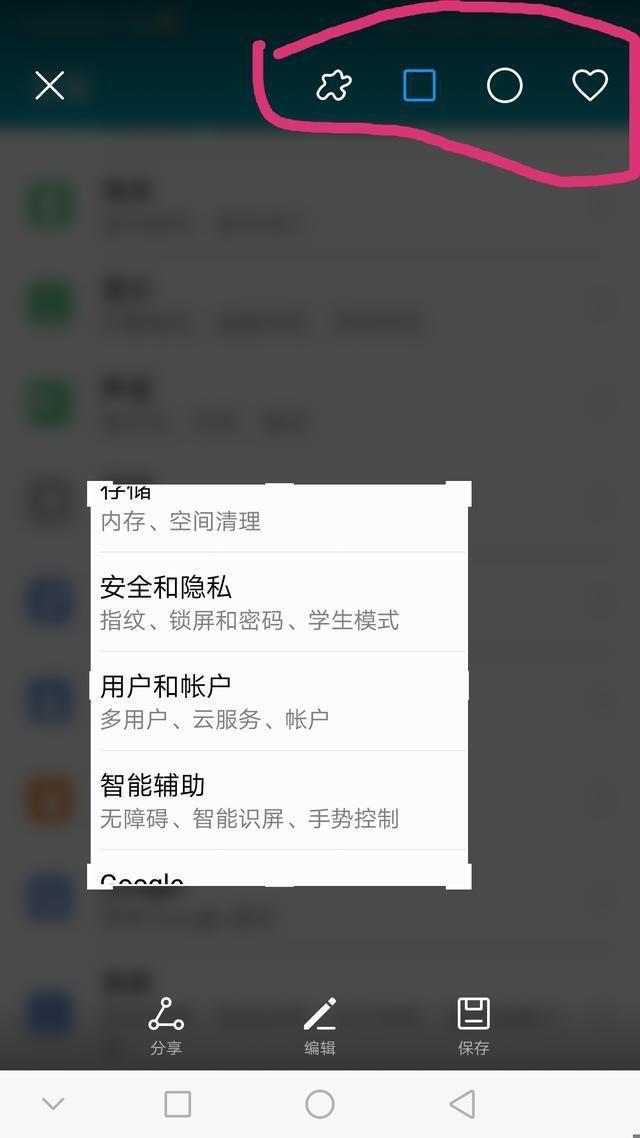640x1138 pixels.
Task: Select the square crop shape
Action: tap(419, 86)
